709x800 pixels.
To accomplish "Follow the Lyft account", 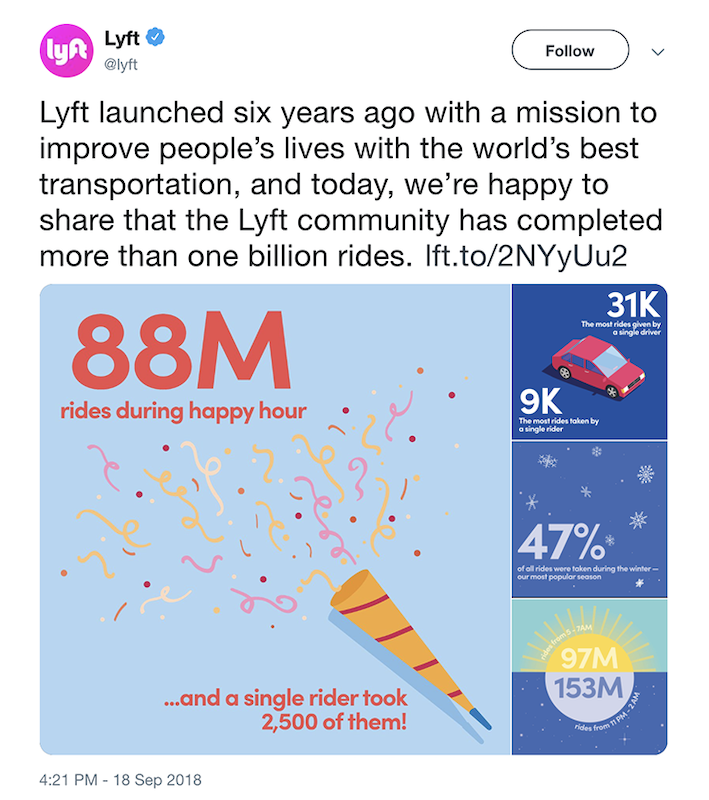I will pos(570,50).
